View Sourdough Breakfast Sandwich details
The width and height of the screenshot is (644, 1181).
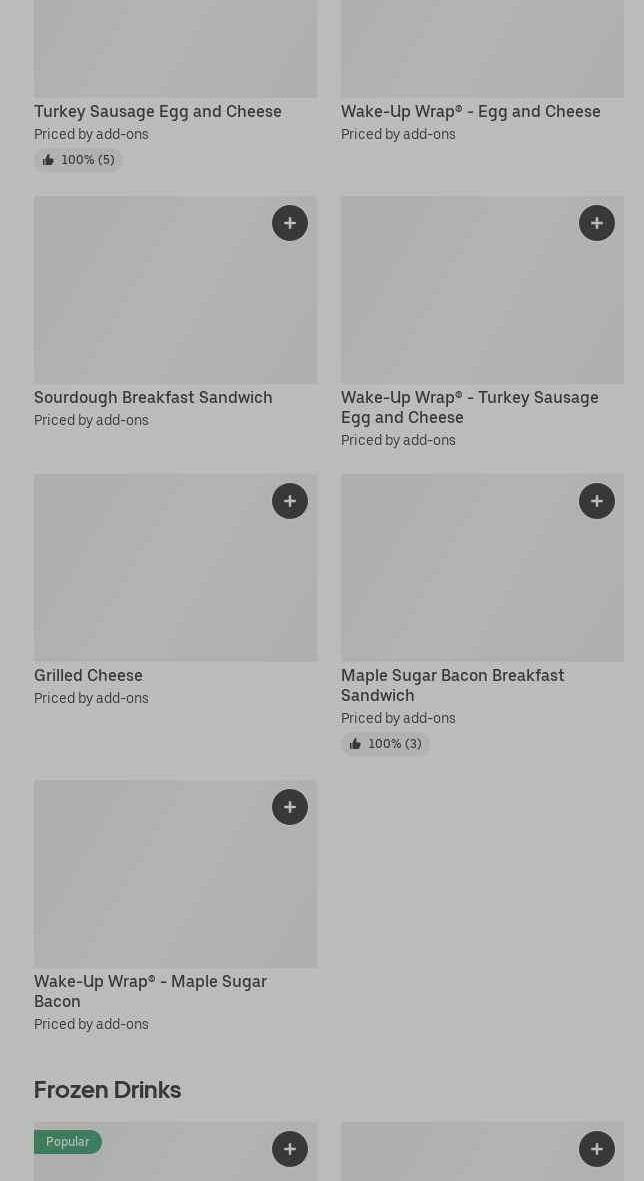[x=153, y=397]
